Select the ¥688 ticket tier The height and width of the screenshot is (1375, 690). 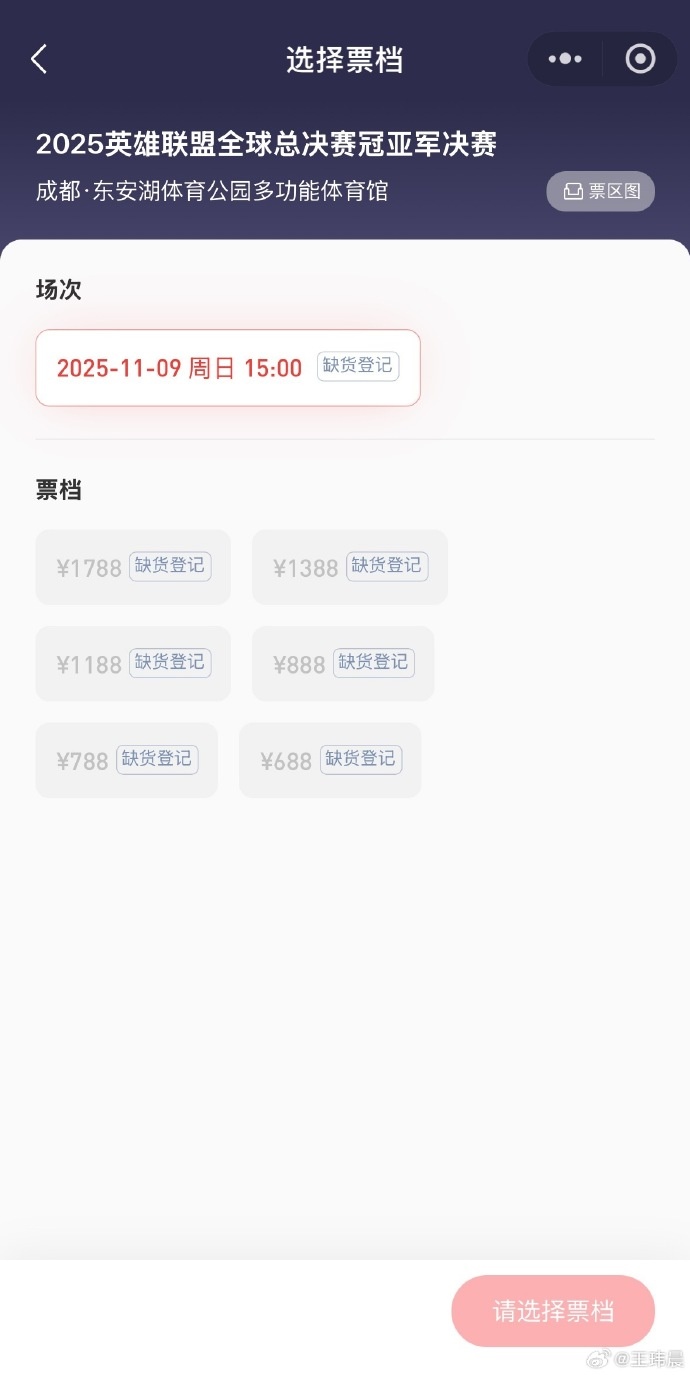point(329,760)
